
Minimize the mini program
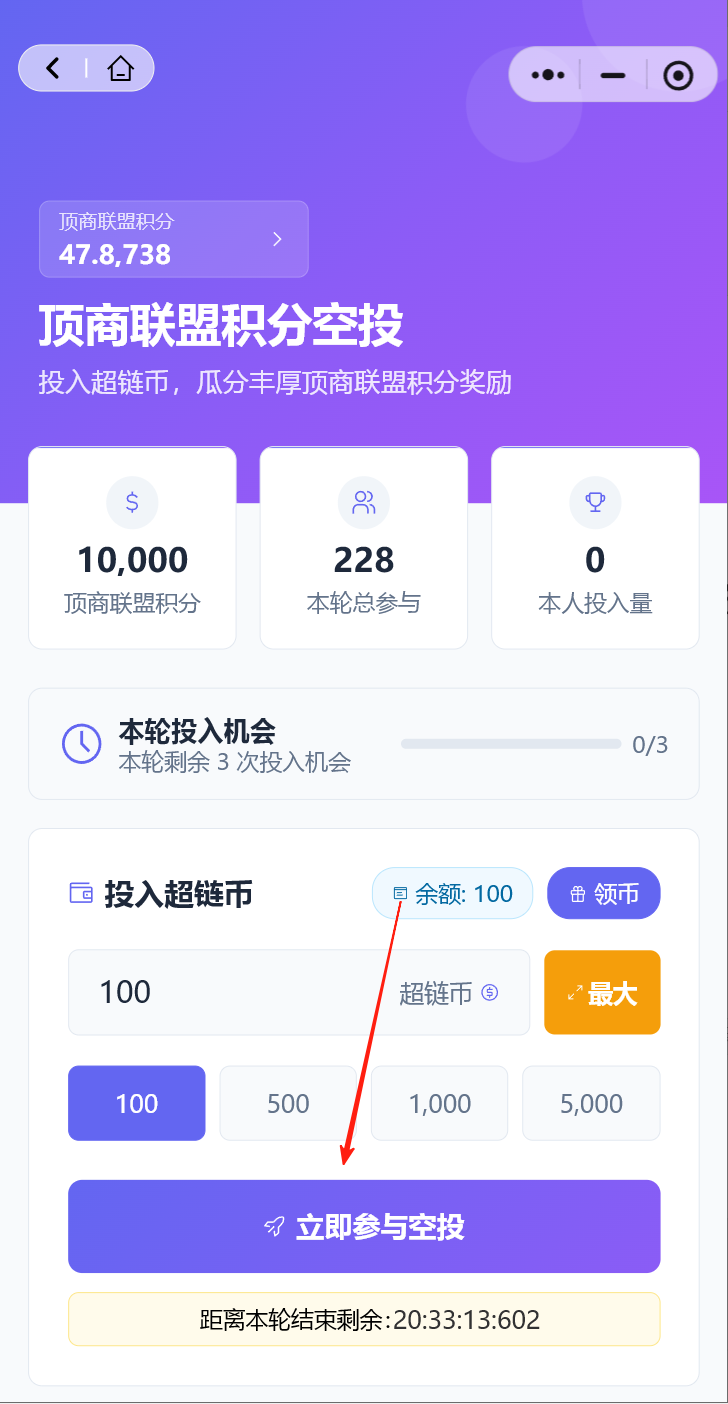tap(612, 75)
